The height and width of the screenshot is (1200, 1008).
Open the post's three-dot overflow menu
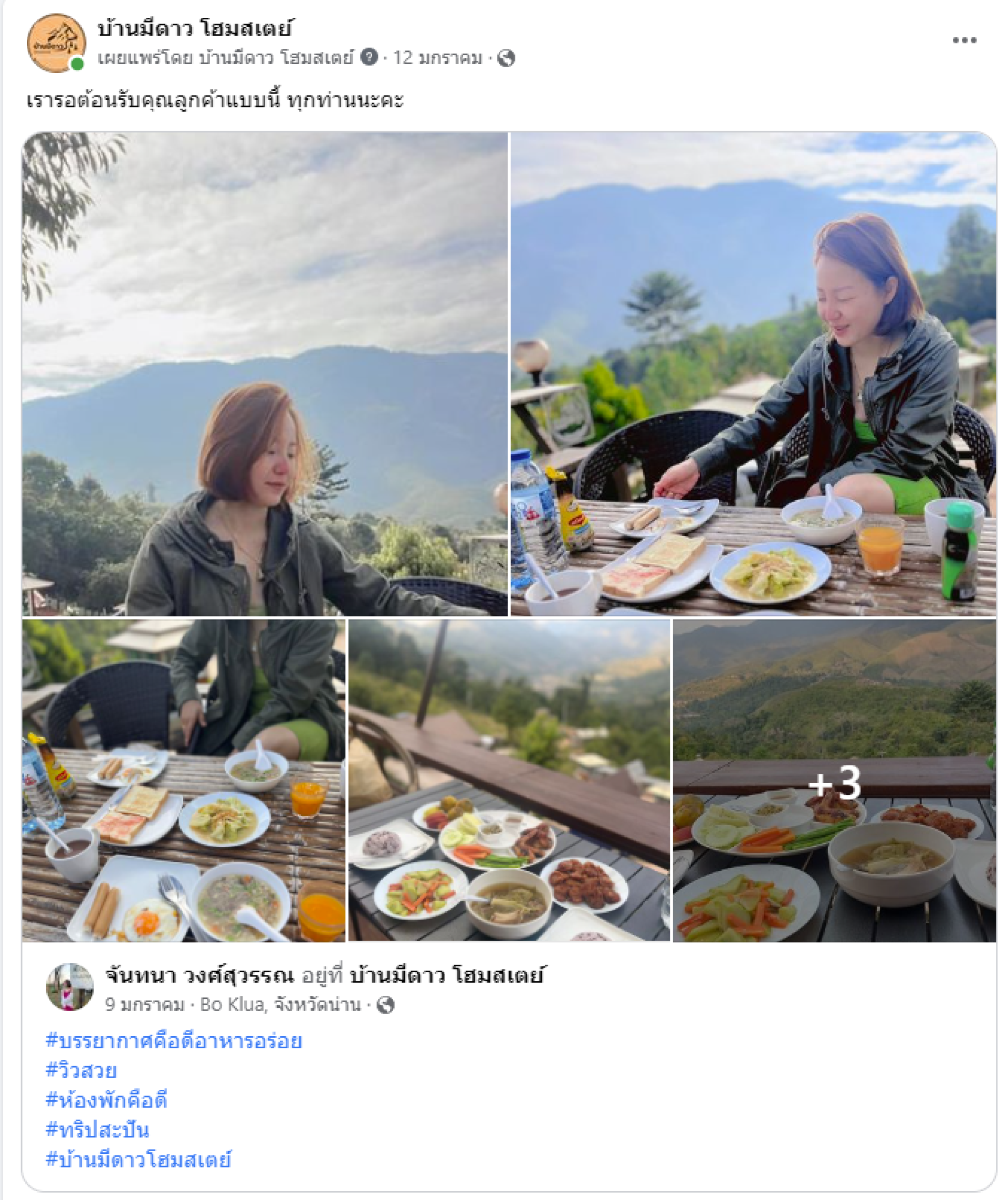pyautogui.click(x=963, y=40)
